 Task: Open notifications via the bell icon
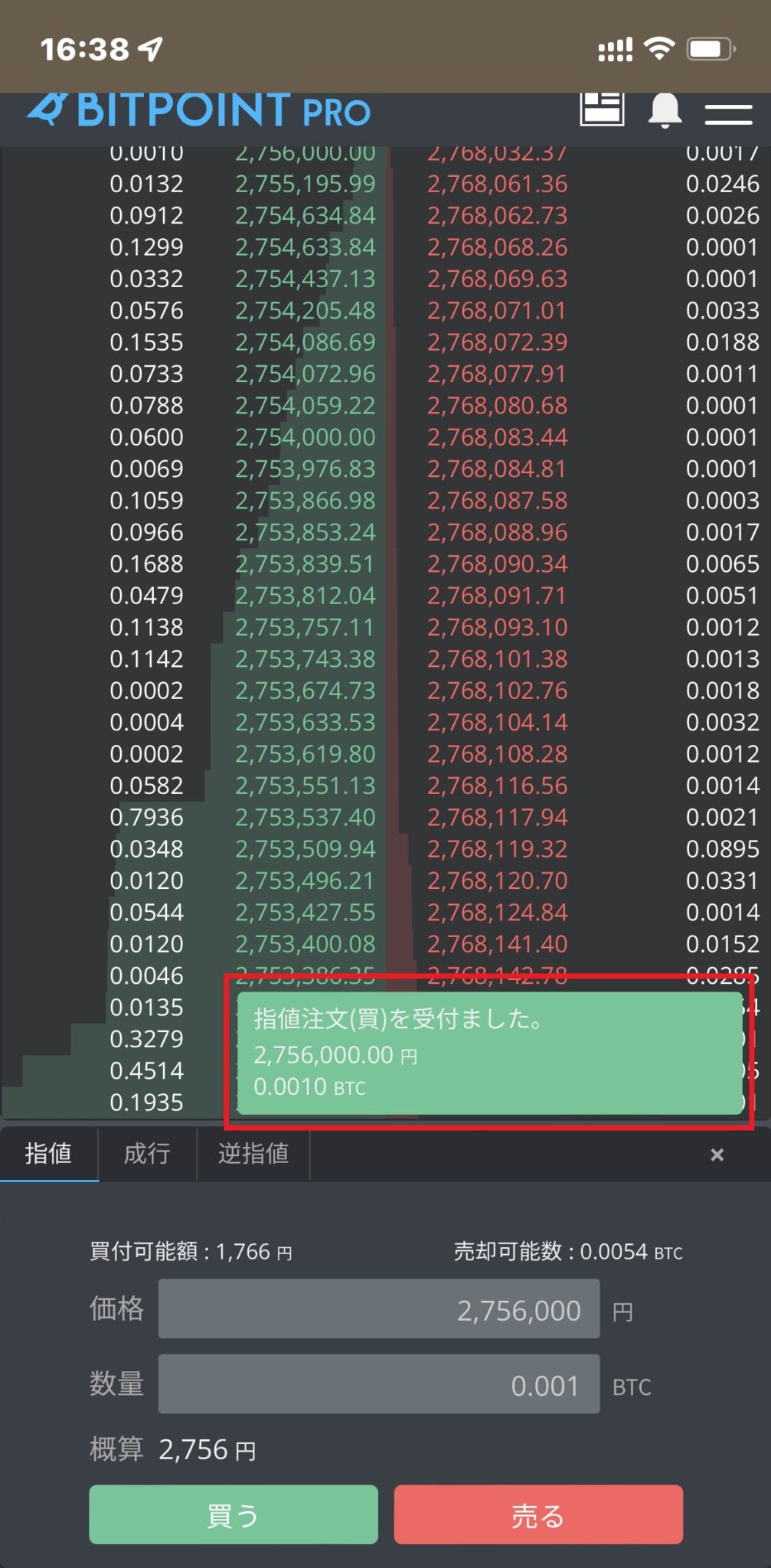coord(665,111)
